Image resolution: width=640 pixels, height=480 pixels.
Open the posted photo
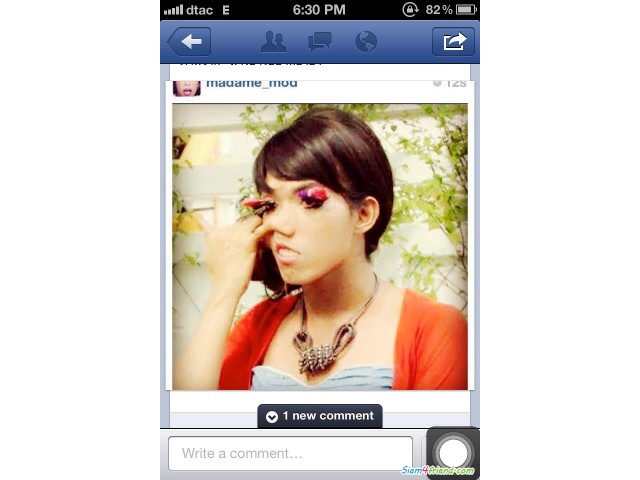320,246
